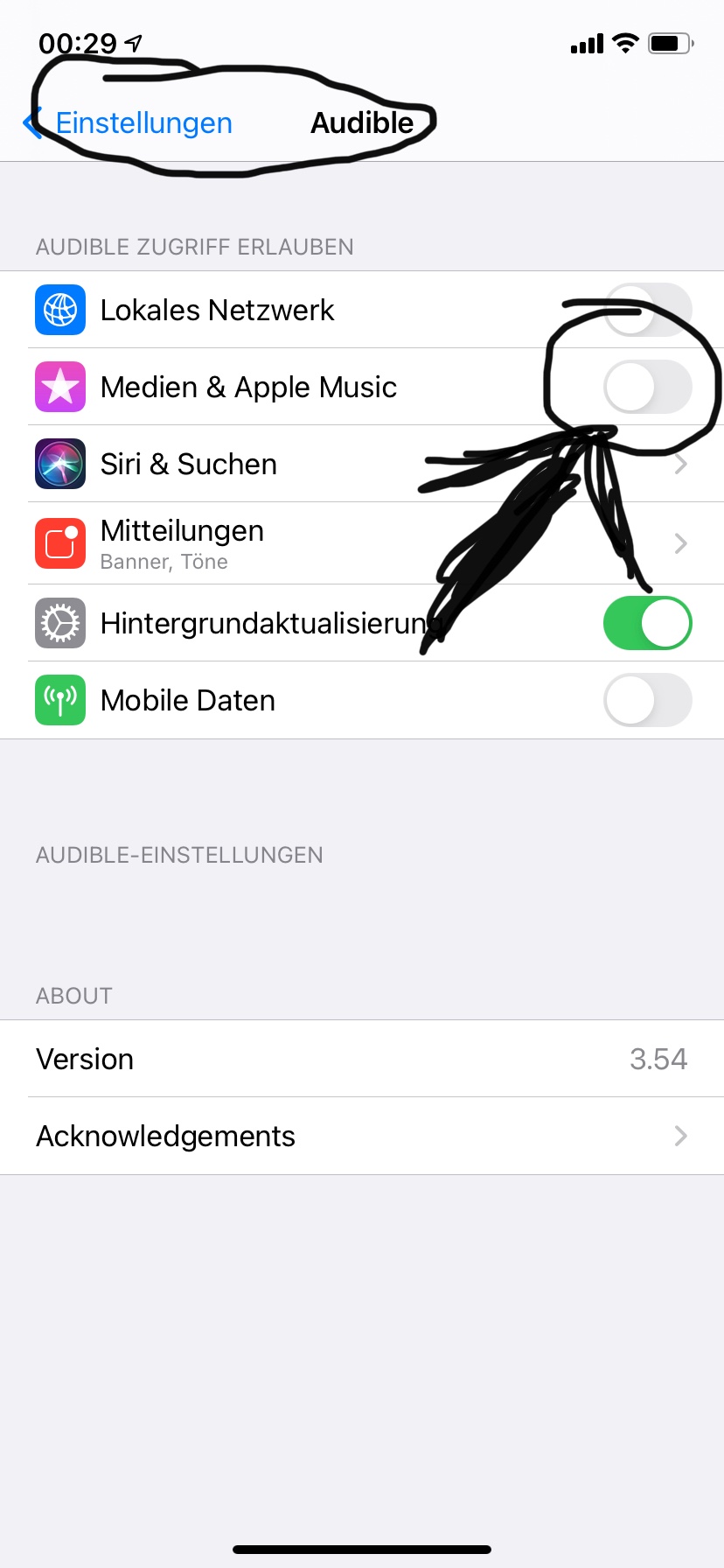Enable Lokales Netzwerk access
Screen dimensions: 724x1568
tap(647, 310)
